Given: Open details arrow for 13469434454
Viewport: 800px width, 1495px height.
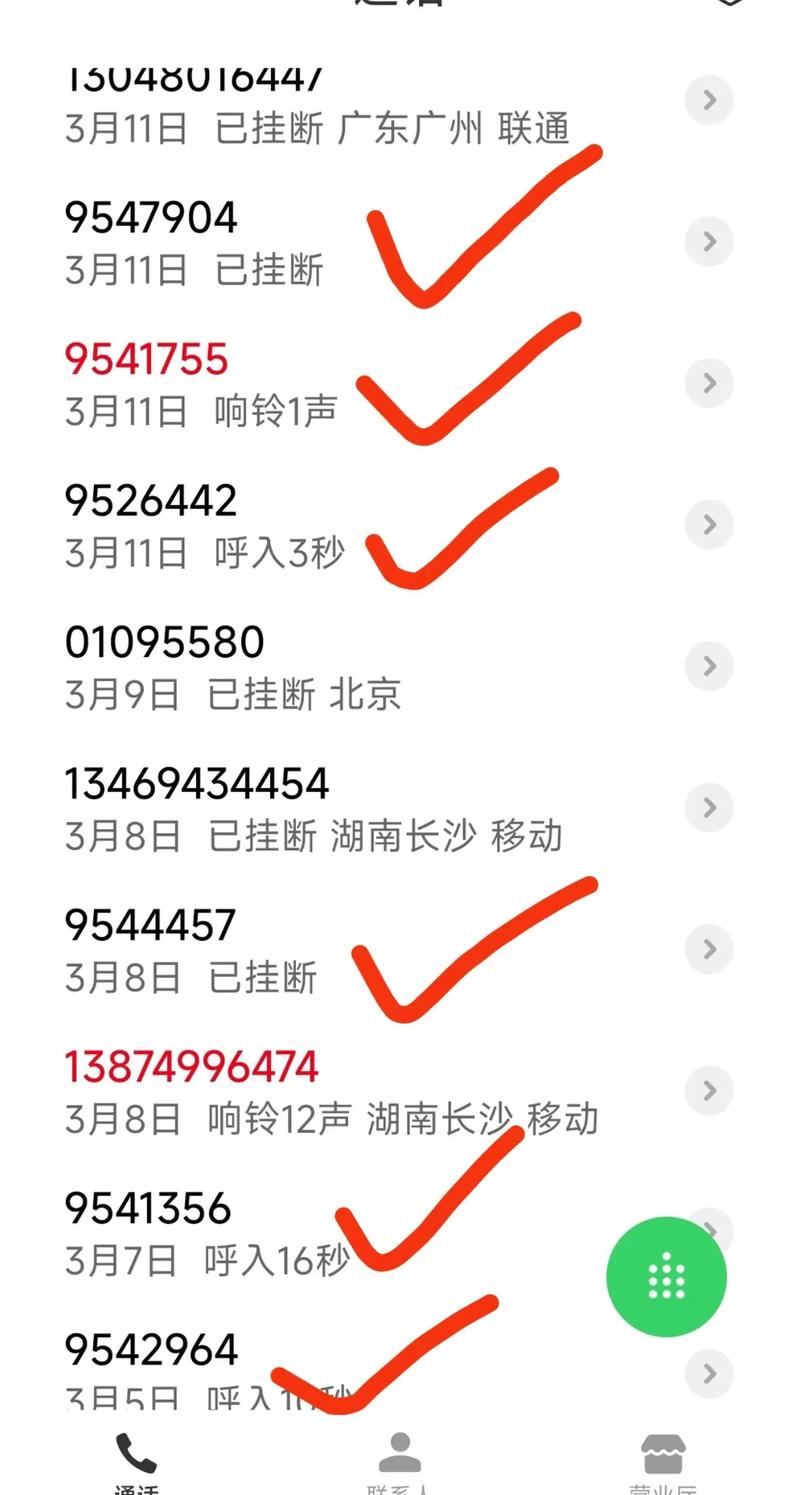Looking at the screenshot, I should [x=709, y=807].
